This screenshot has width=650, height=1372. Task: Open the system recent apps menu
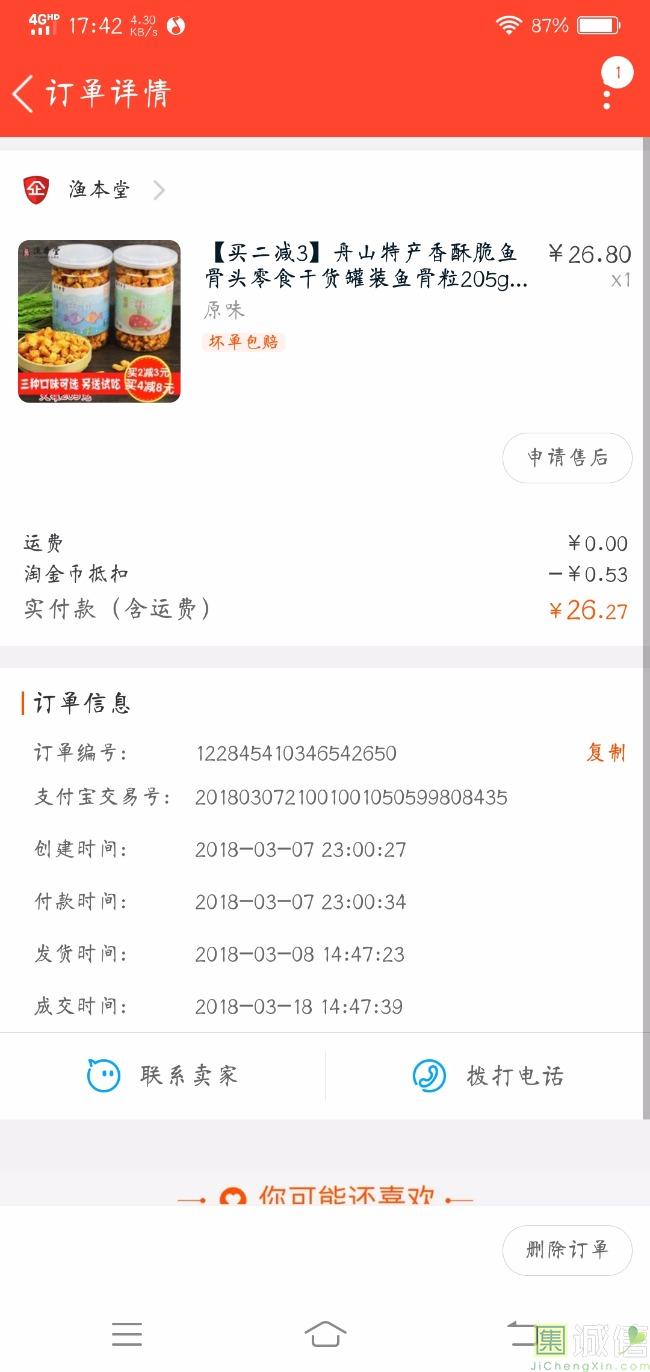pyautogui.click(x=127, y=1333)
